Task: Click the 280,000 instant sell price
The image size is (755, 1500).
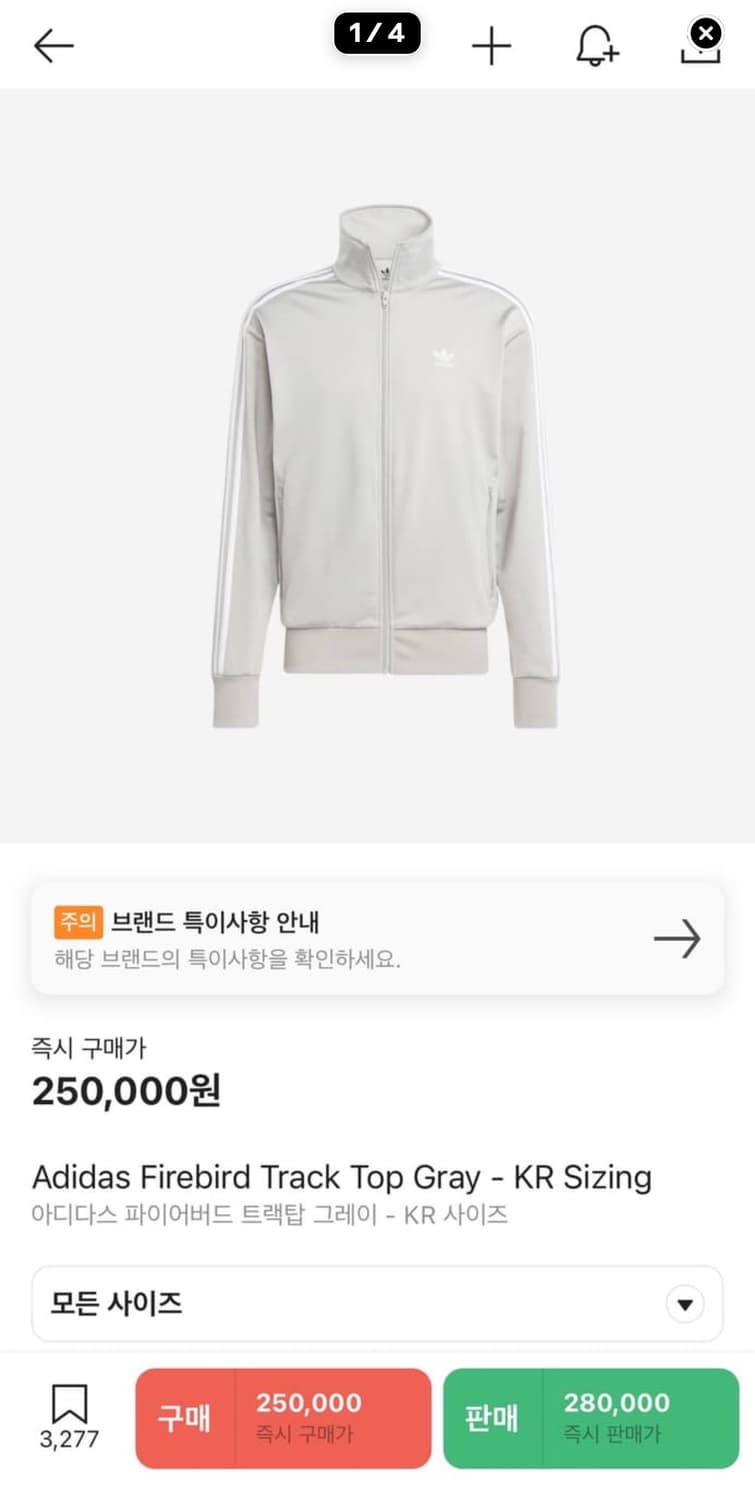Action: point(618,1403)
